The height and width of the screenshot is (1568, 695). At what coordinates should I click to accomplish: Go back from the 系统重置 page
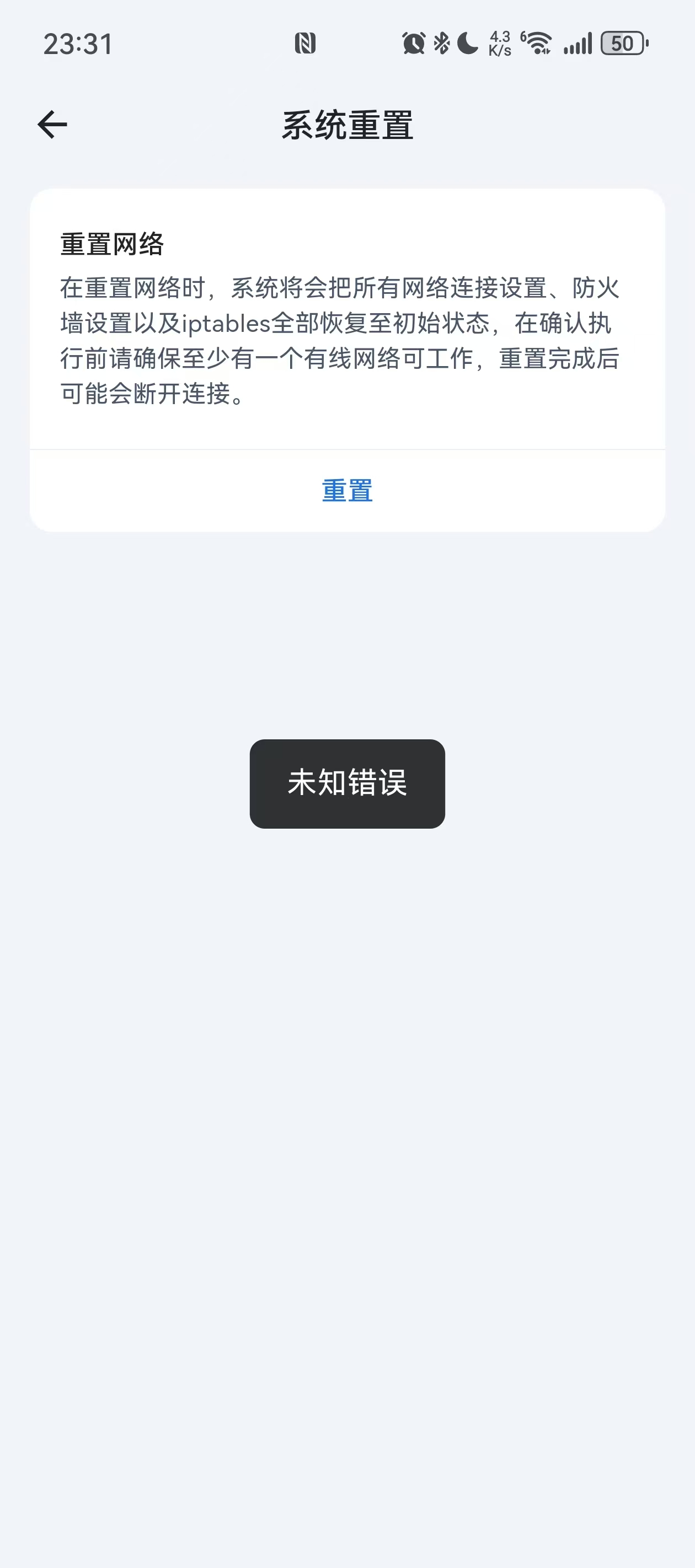[52, 125]
